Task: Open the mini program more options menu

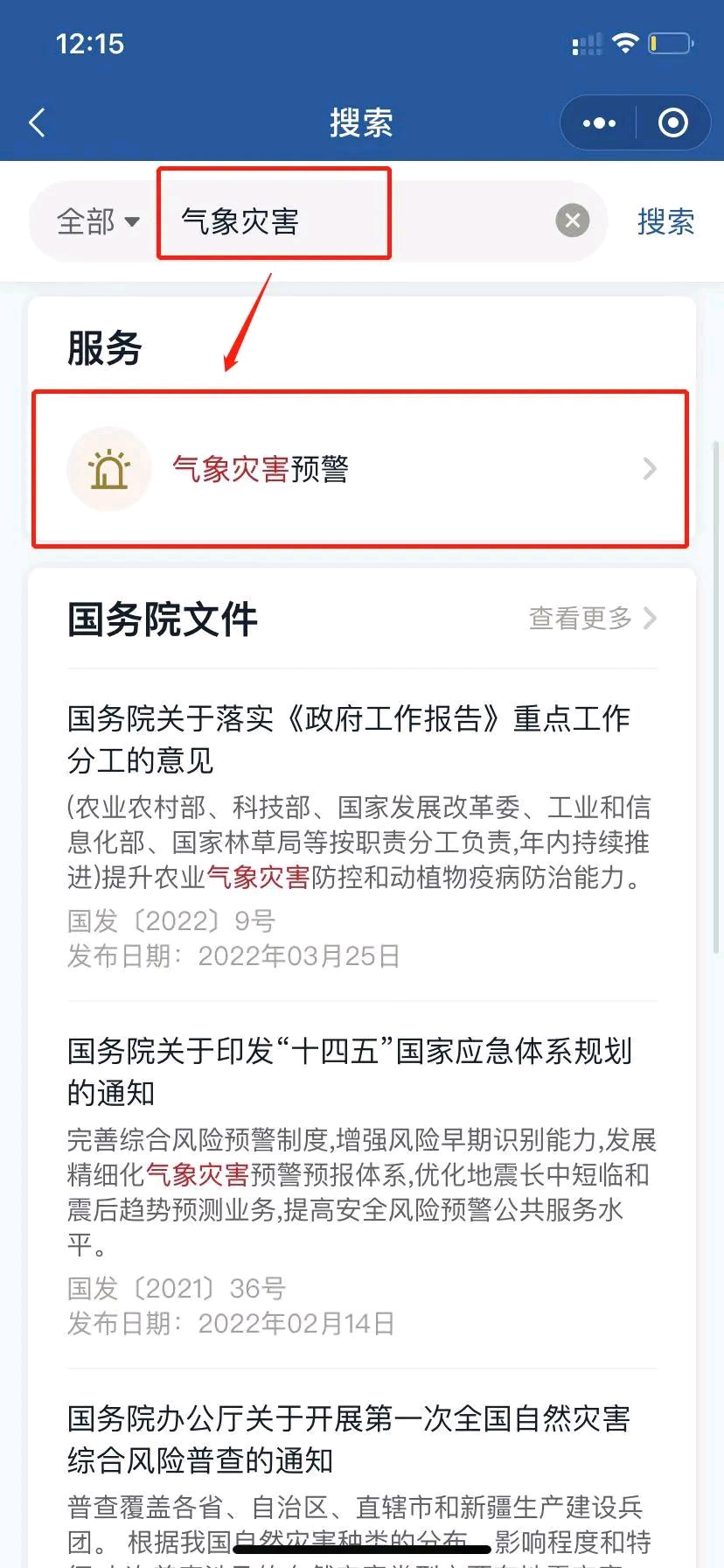Action: point(599,123)
